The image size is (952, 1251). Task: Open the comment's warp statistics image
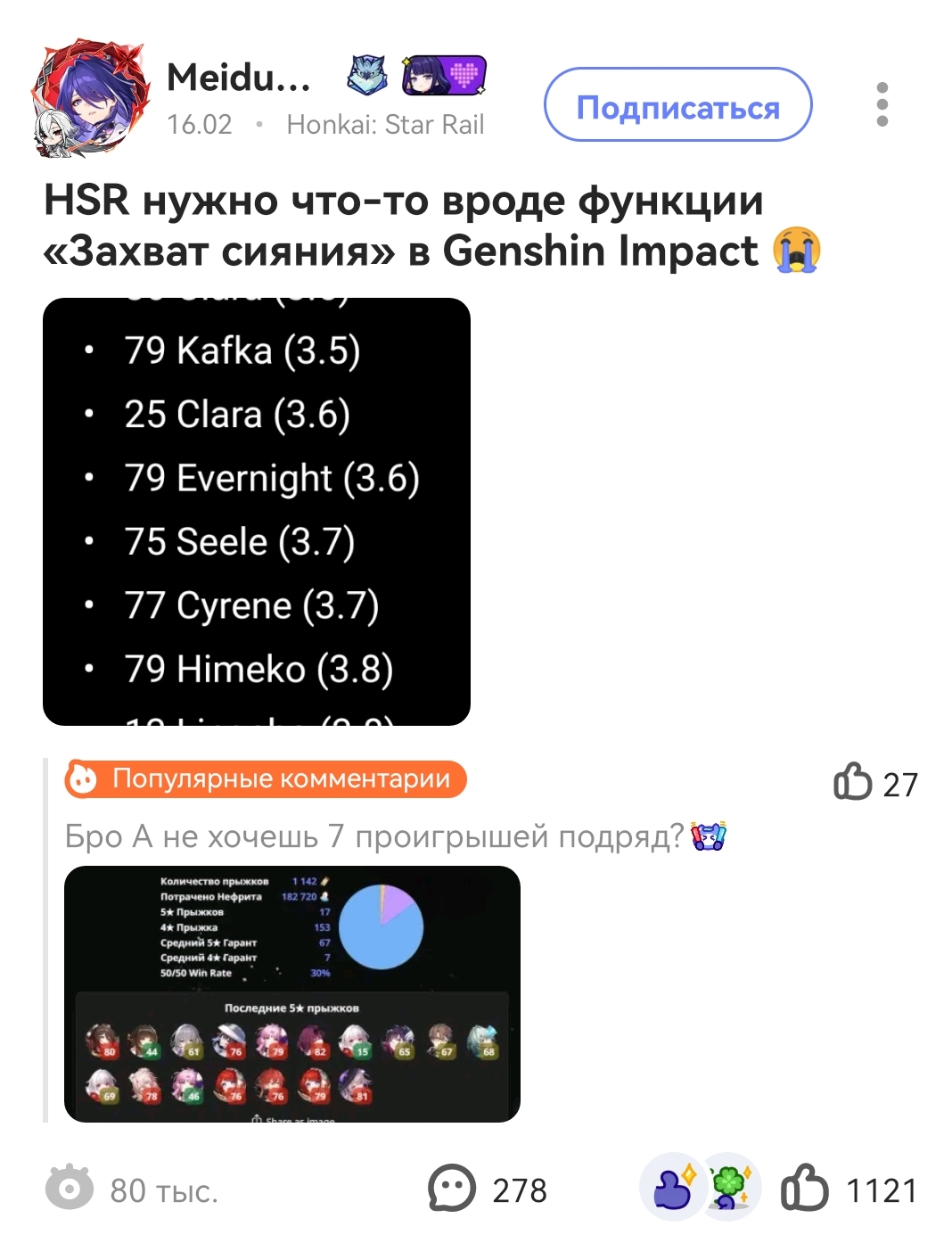pyautogui.click(x=291, y=993)
